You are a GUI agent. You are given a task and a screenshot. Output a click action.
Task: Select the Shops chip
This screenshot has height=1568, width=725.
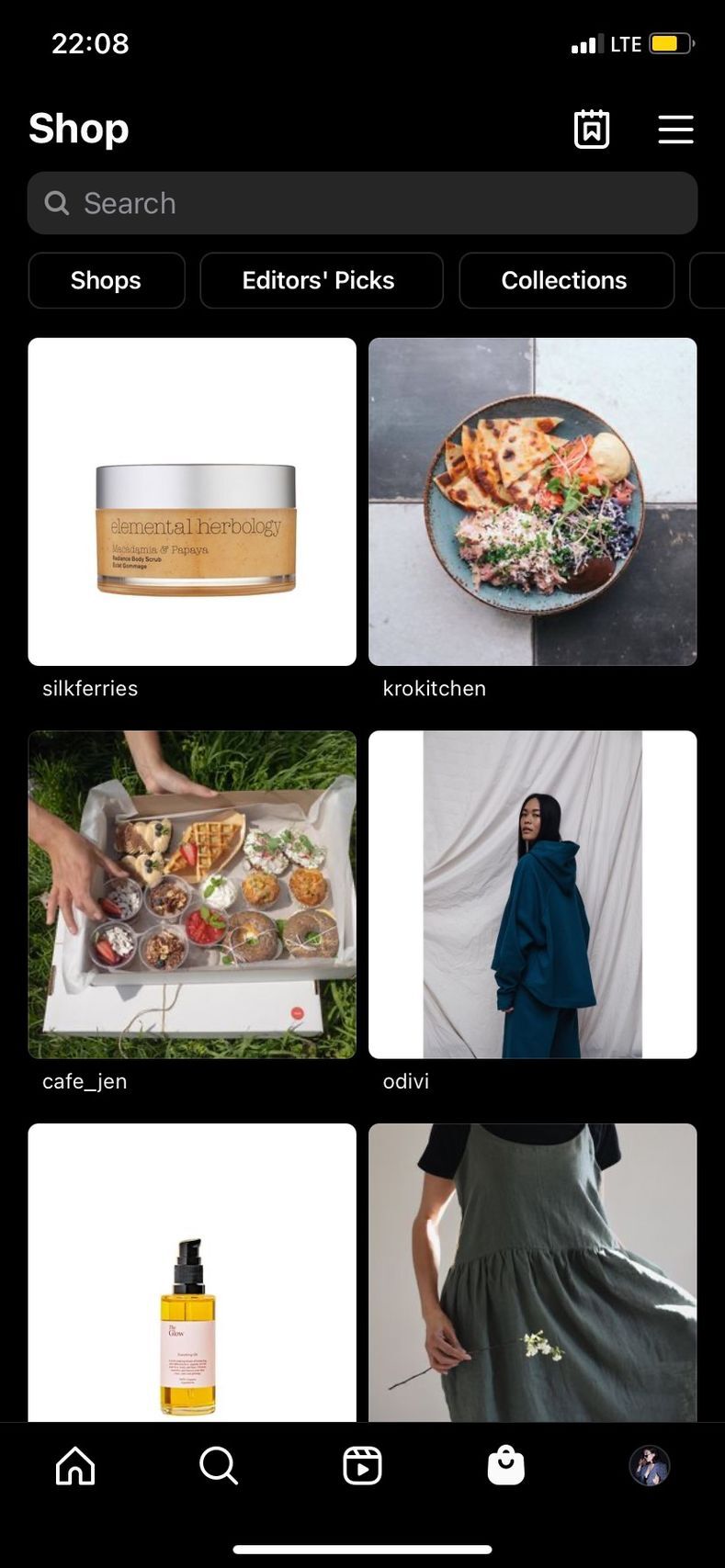point(107,280)
